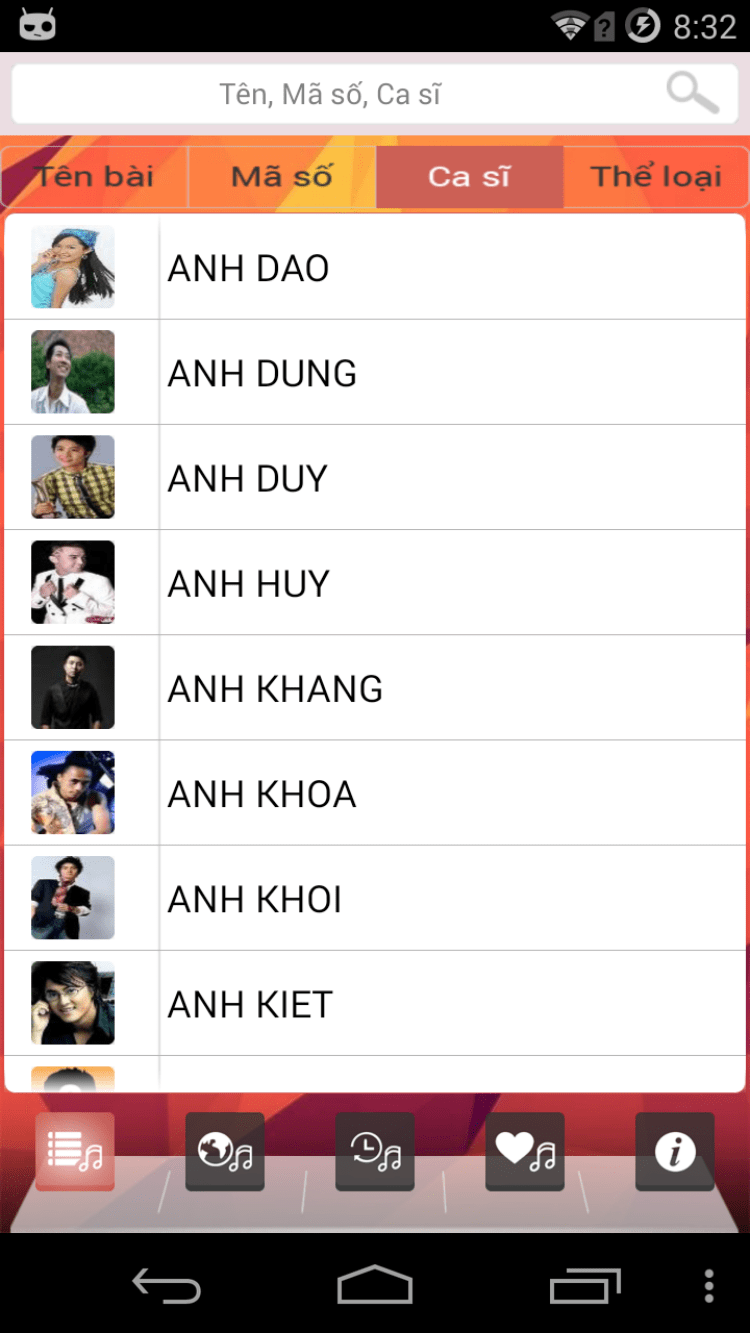Viewport: 750px width, 1333px height.
Task: Tap the search field for name, code, singer
Action: pyautogui.click(x=330, y=95)
